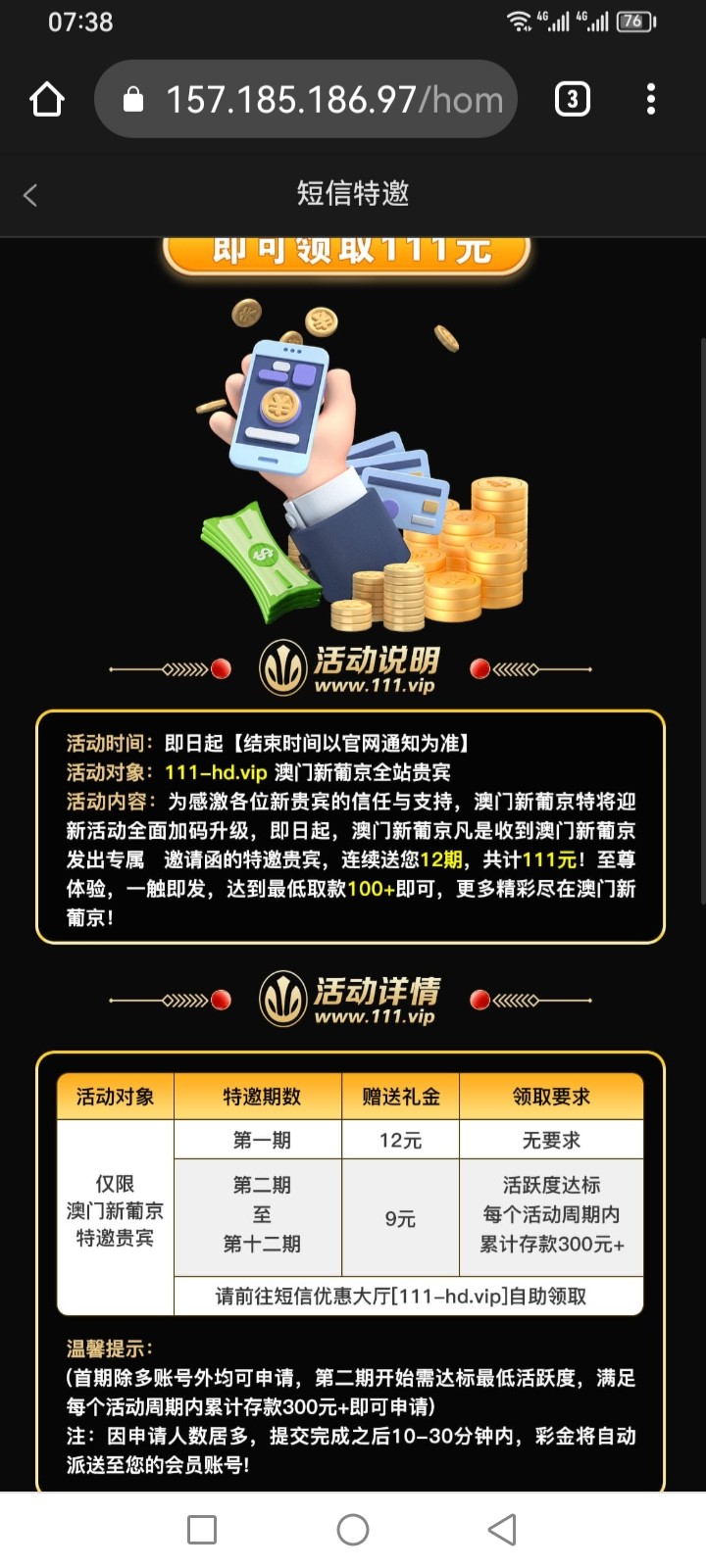Tap the browser home icon

[x=47, y=99]
